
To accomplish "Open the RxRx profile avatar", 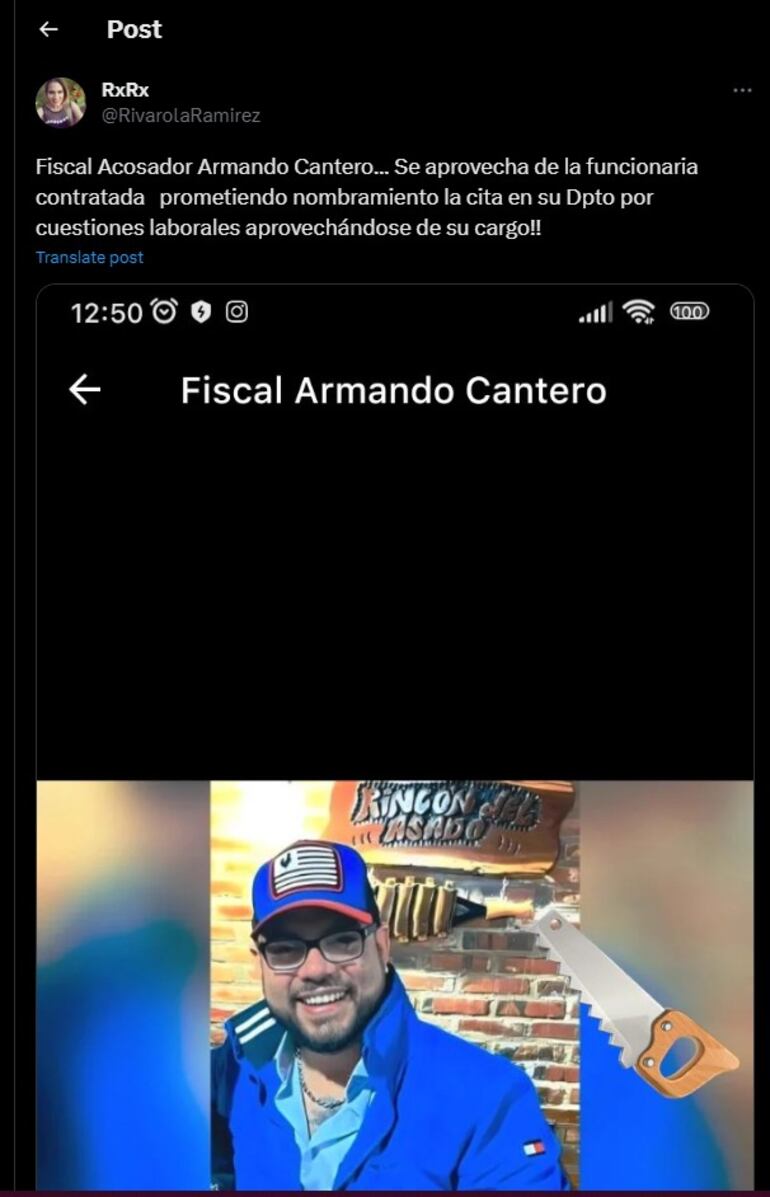I will click(x=60, y=102).
